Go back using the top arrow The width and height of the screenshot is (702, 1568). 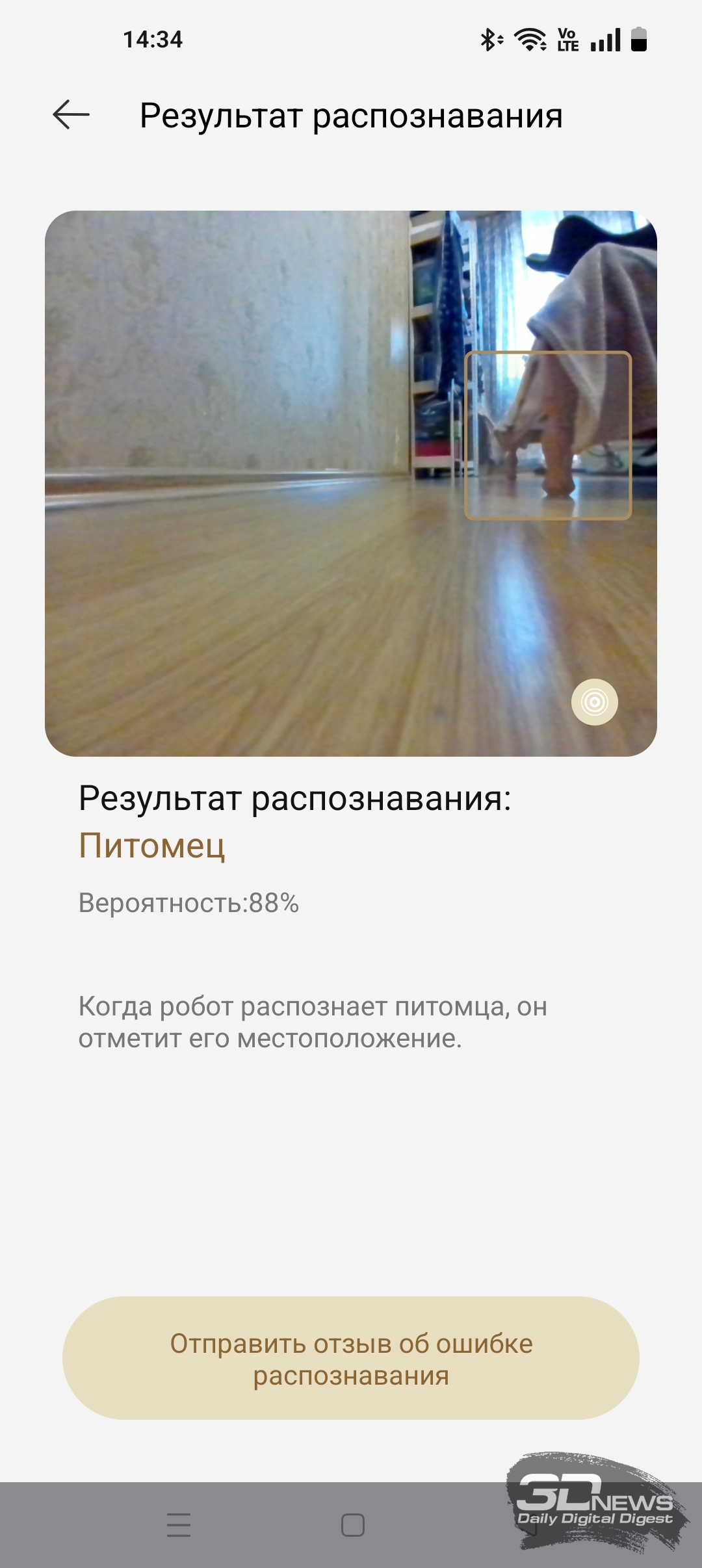(71, 115)
